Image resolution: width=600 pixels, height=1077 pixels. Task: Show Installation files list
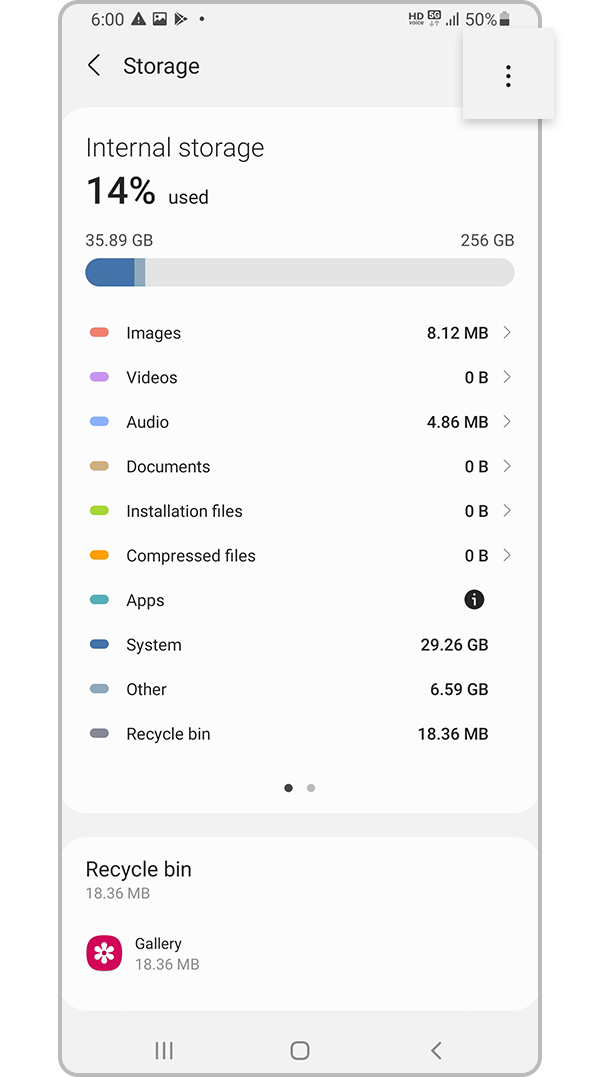300,511
